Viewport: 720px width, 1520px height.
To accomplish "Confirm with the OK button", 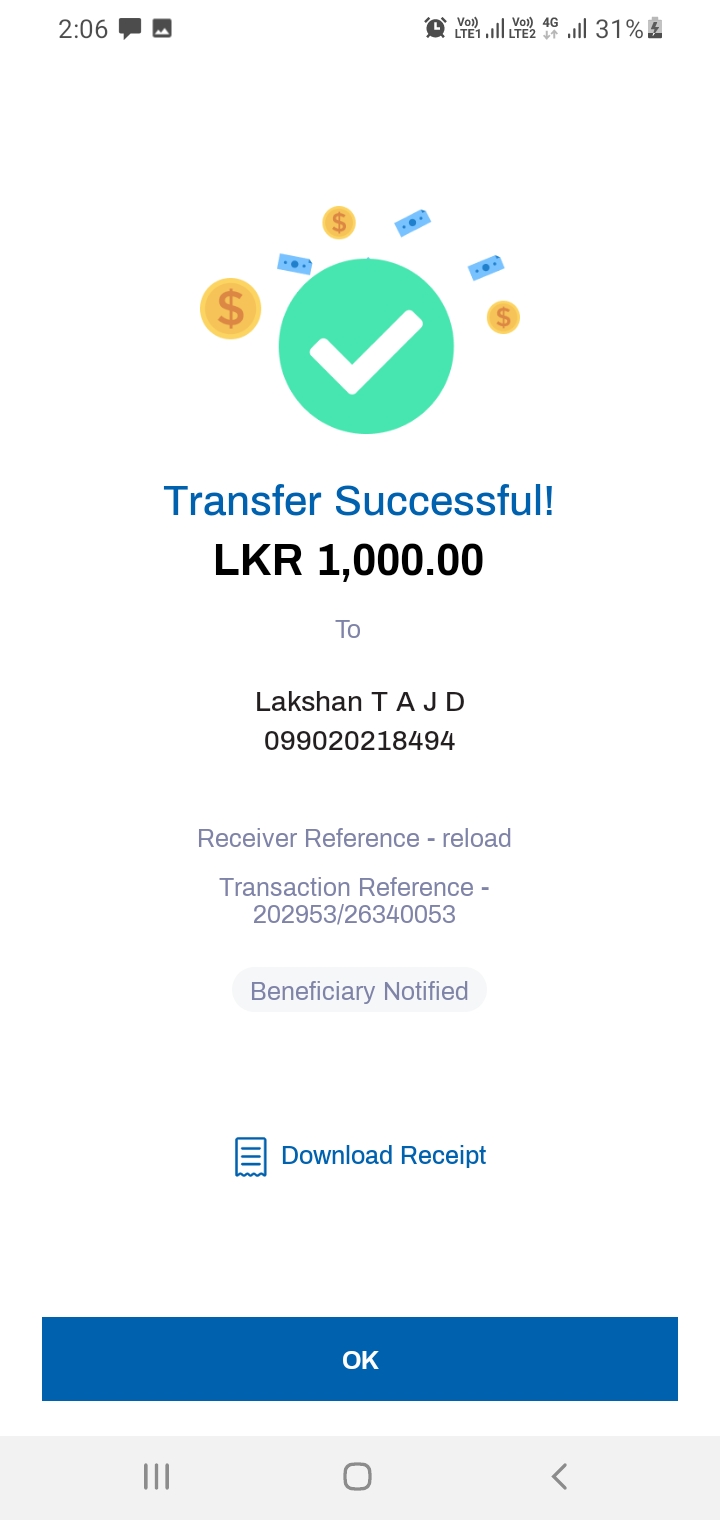I will [x=360, y=1359].
